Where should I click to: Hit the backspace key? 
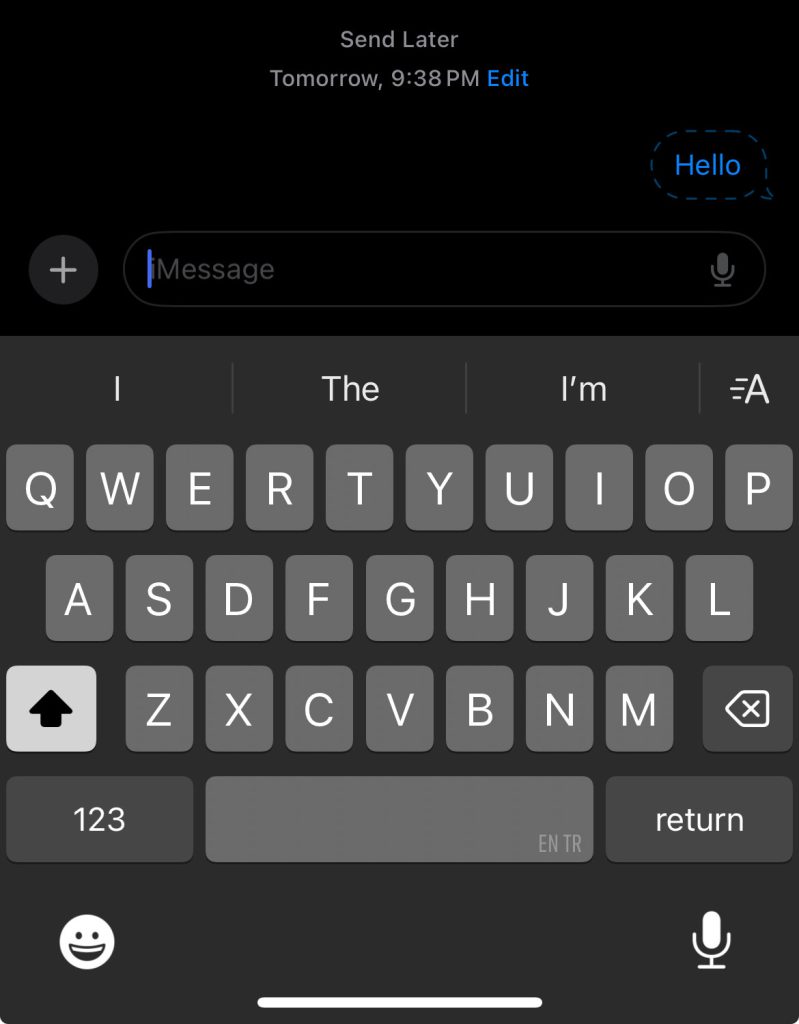(x=747, y=709)
